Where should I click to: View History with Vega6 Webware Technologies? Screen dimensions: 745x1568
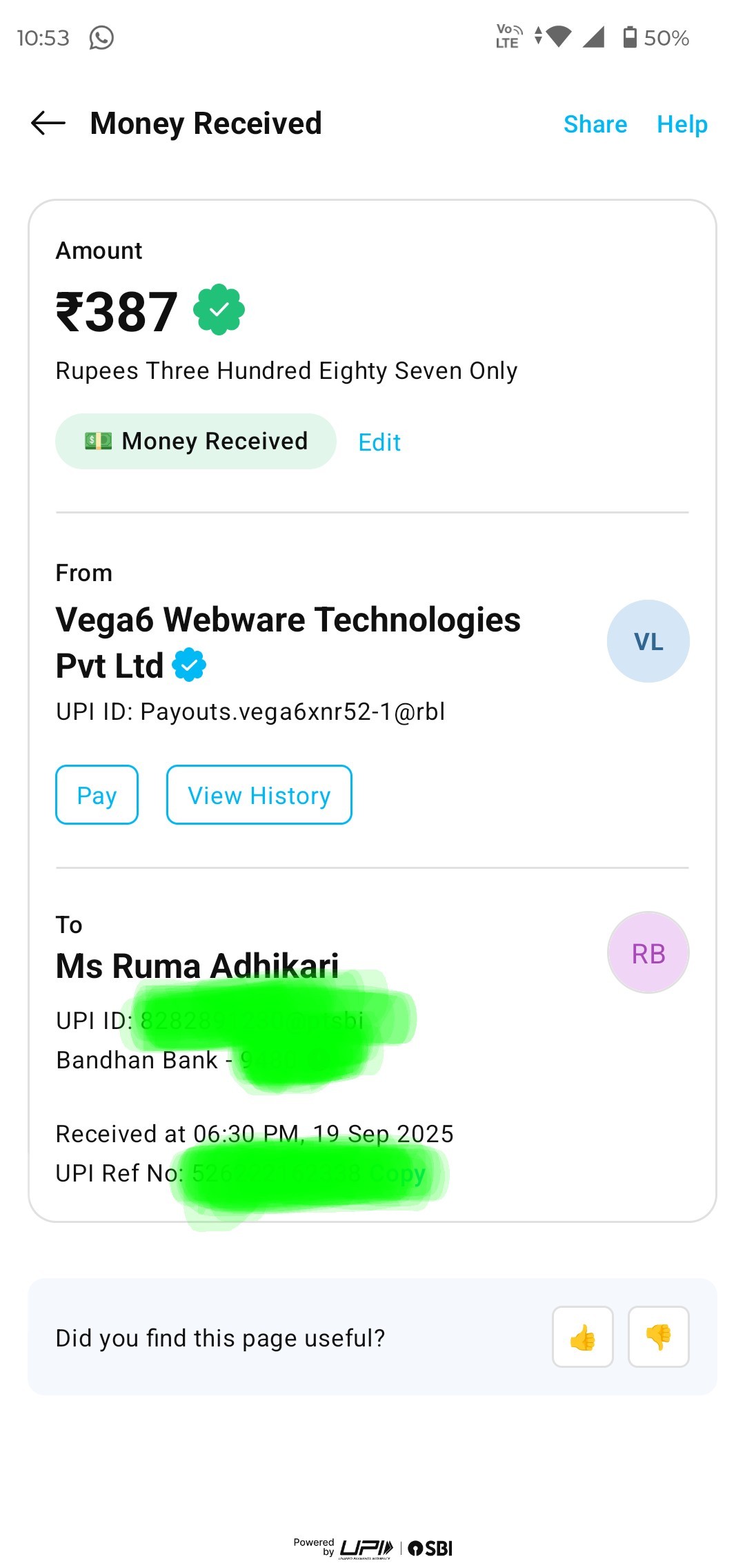pyautogui.click(x=259, y=795)
